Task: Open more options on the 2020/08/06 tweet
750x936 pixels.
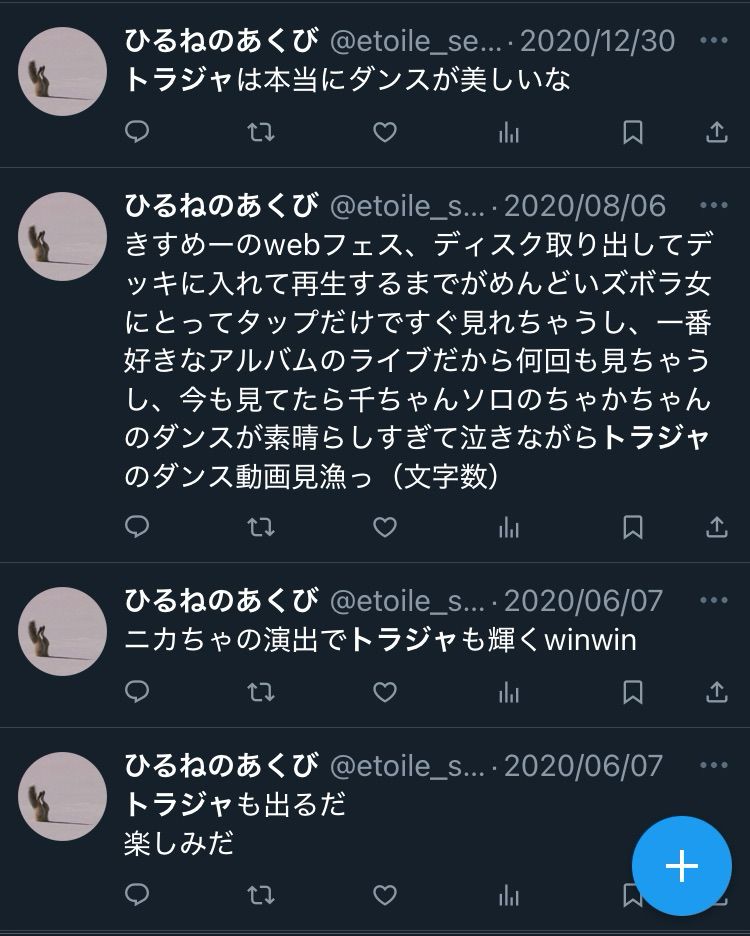Action: (714, 205)
